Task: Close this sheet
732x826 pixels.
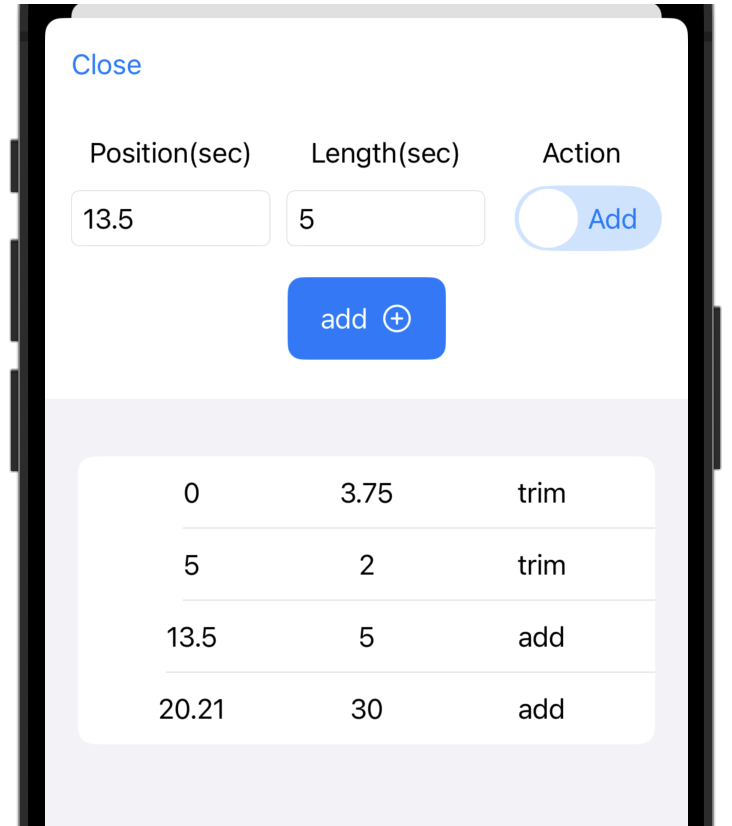Action: [x=106, y=65]
